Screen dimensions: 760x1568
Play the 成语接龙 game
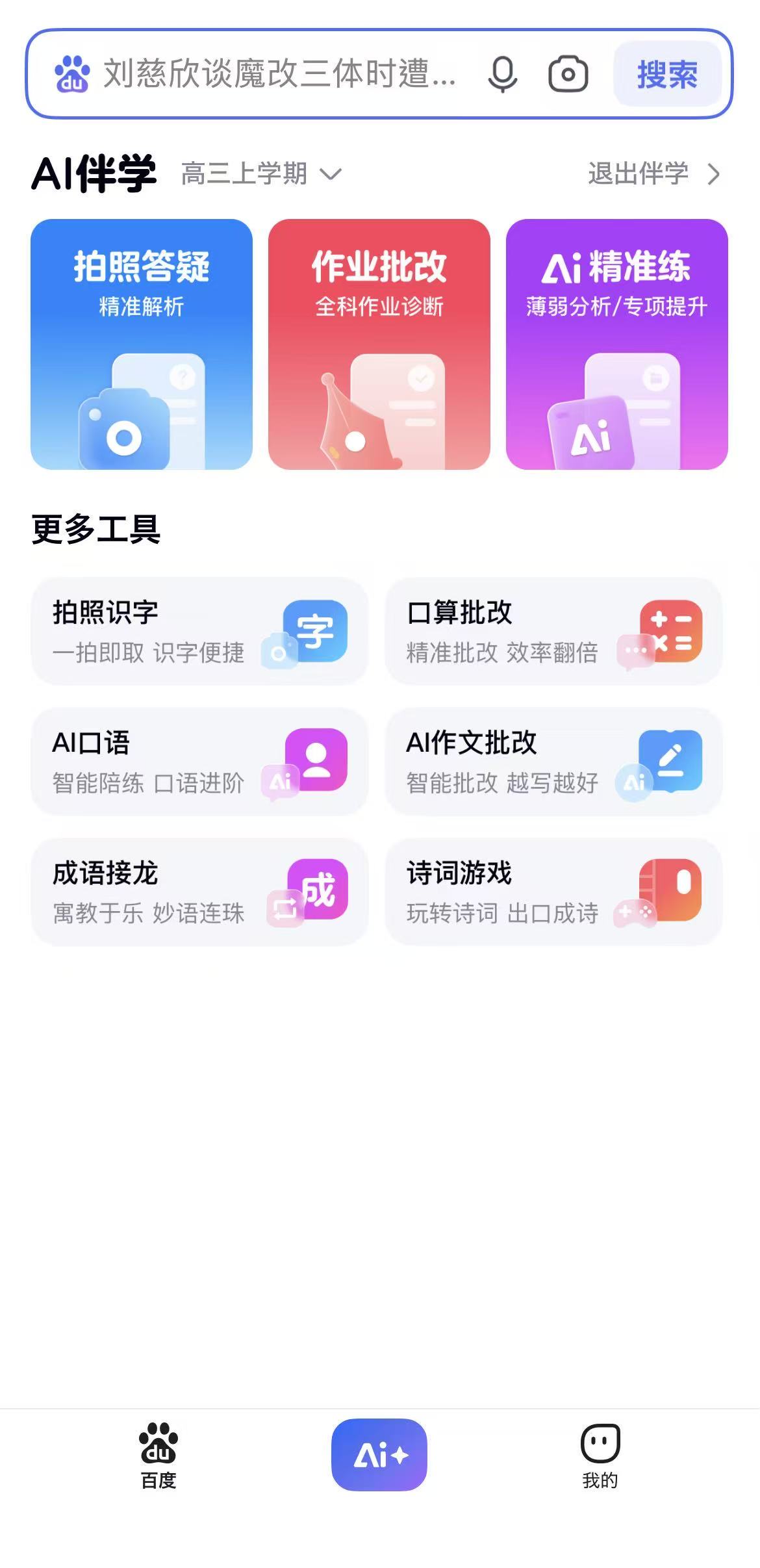(x=199, y=892)
